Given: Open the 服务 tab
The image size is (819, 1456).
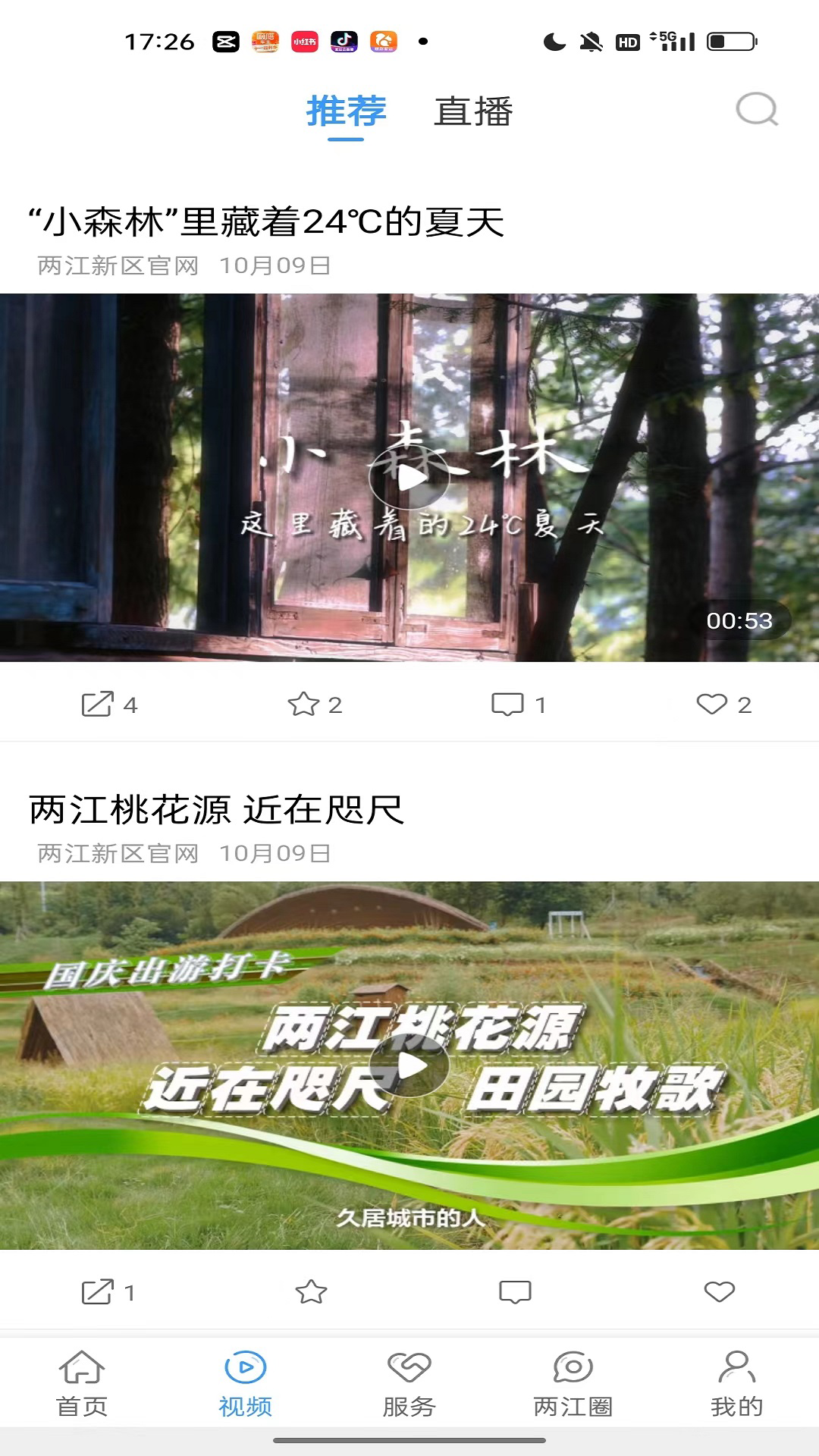Looking at the screenshot, I should [x=409, y=1383].
